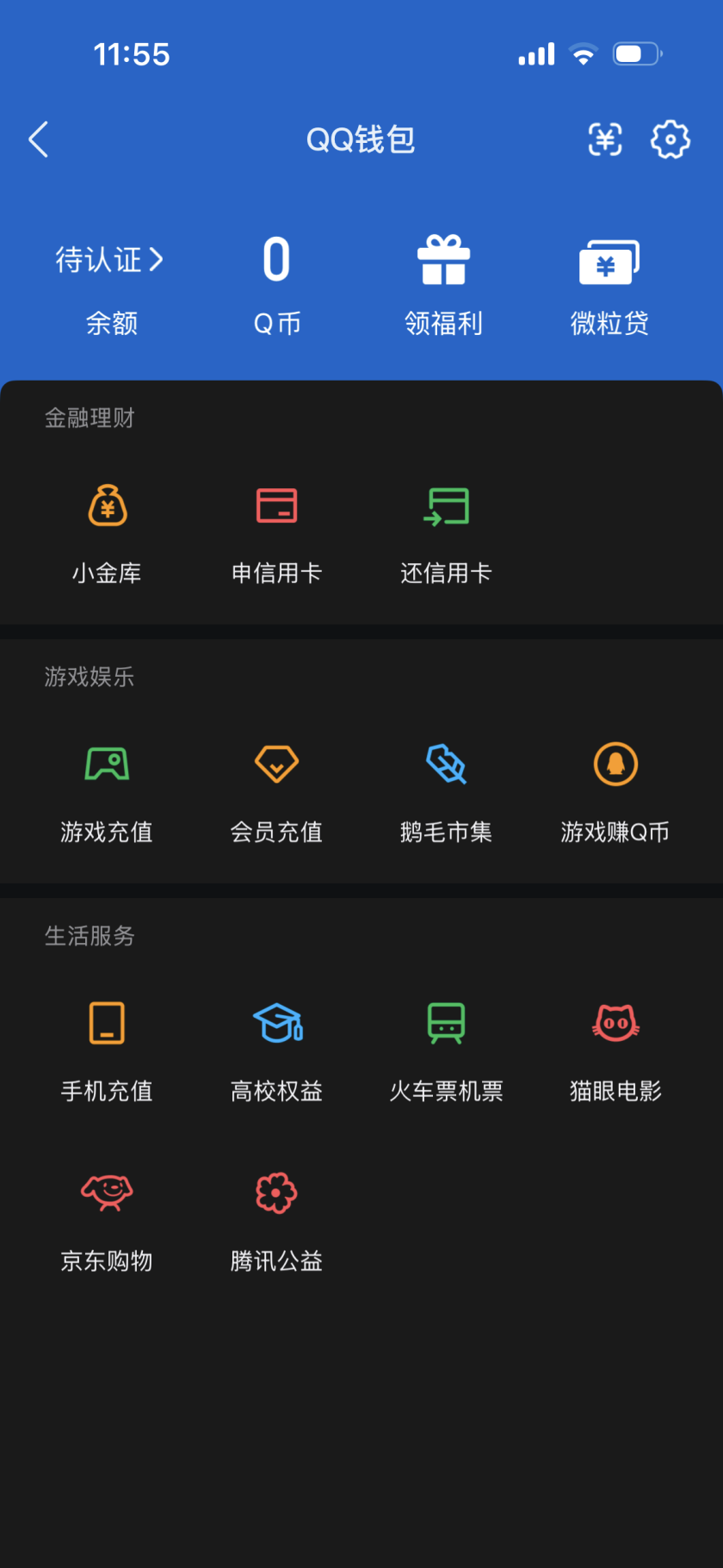Open 猫眼电影 movie service
This screenshot has width=723, height=1568.
coord(615,1048)
